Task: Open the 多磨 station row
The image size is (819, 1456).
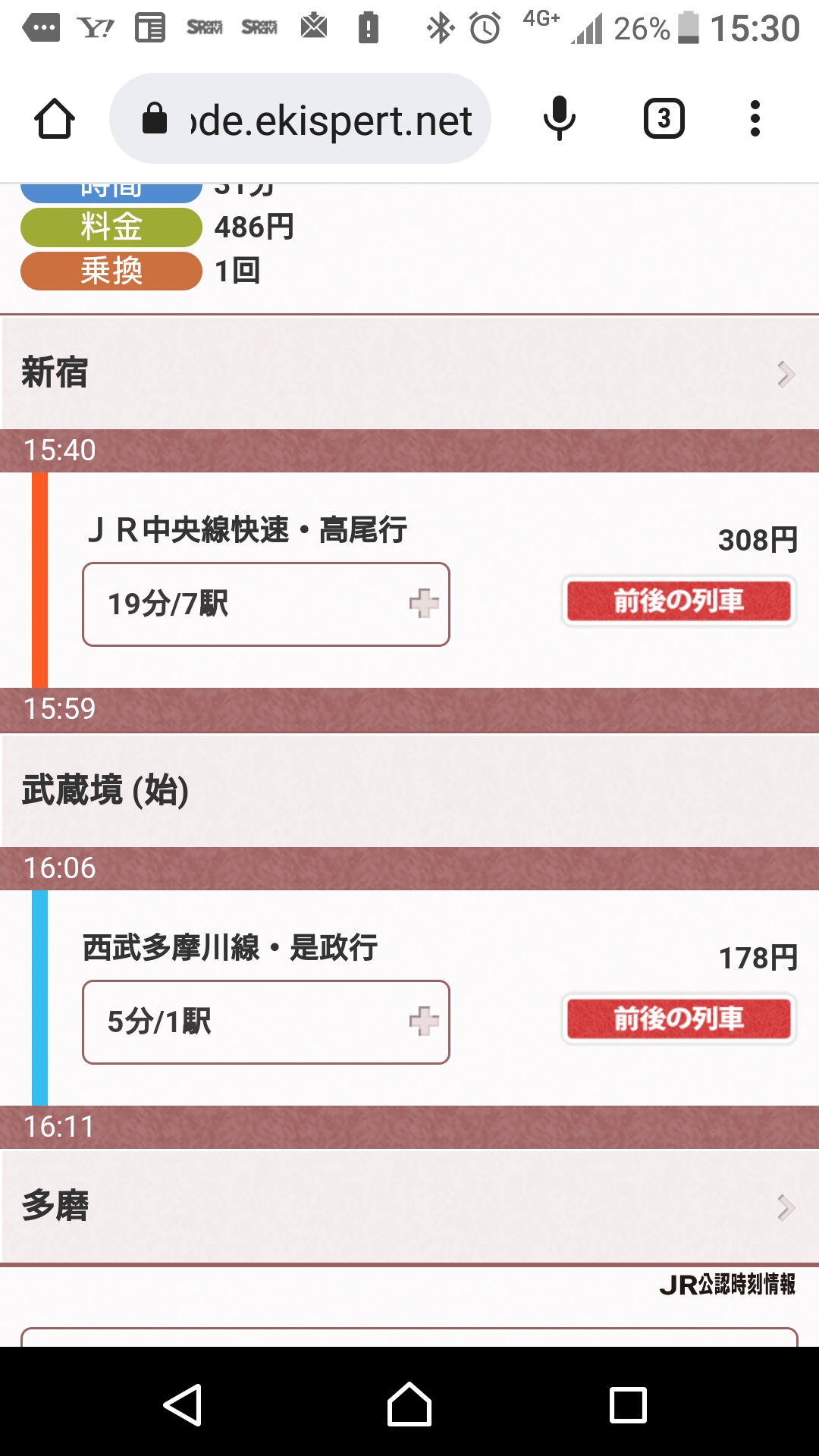Action: pyautogui.click(x=409, y=1206)
